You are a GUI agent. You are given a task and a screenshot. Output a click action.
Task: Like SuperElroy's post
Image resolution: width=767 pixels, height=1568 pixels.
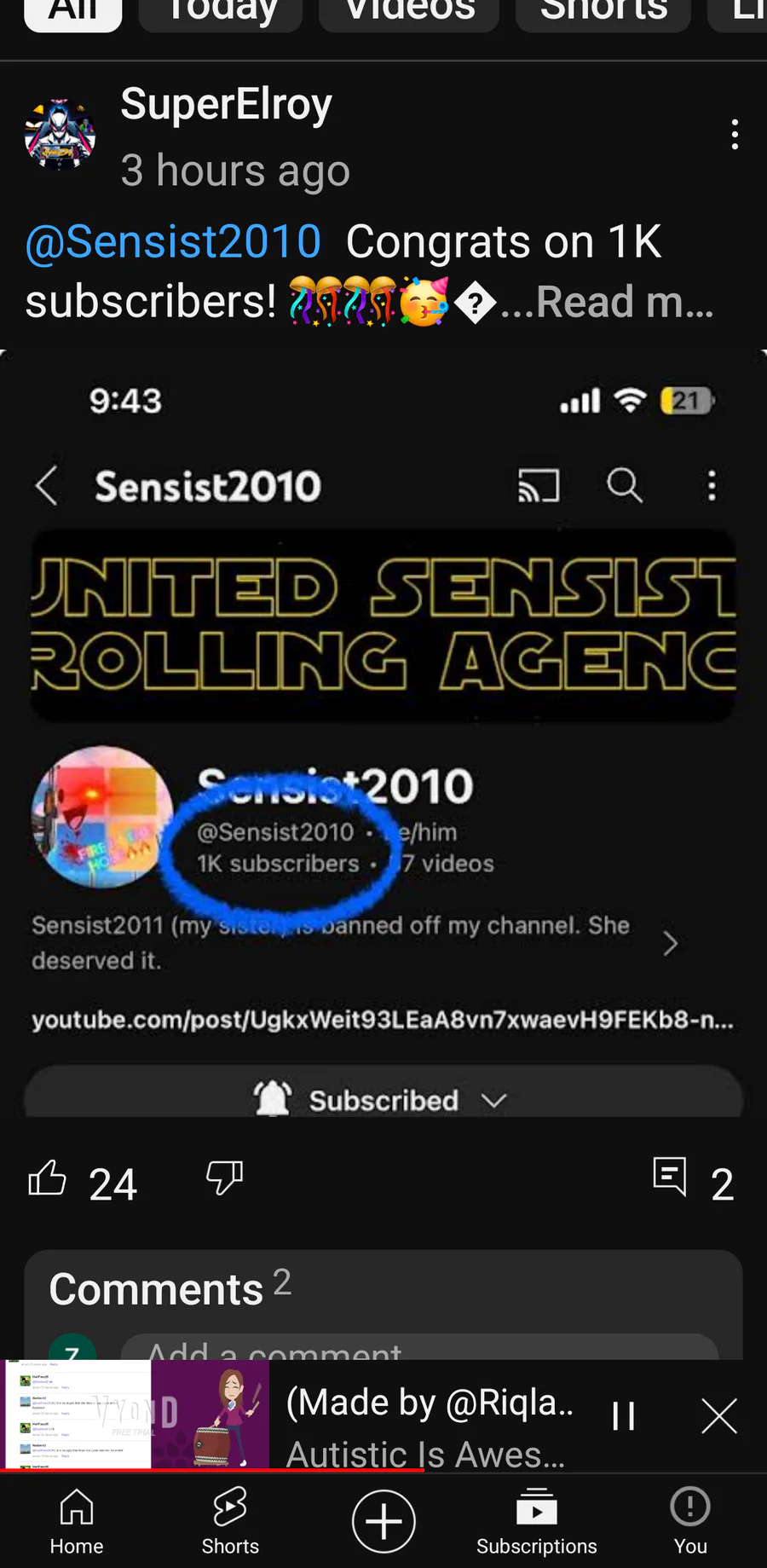pyautogui.click(x=48, y=1179)
